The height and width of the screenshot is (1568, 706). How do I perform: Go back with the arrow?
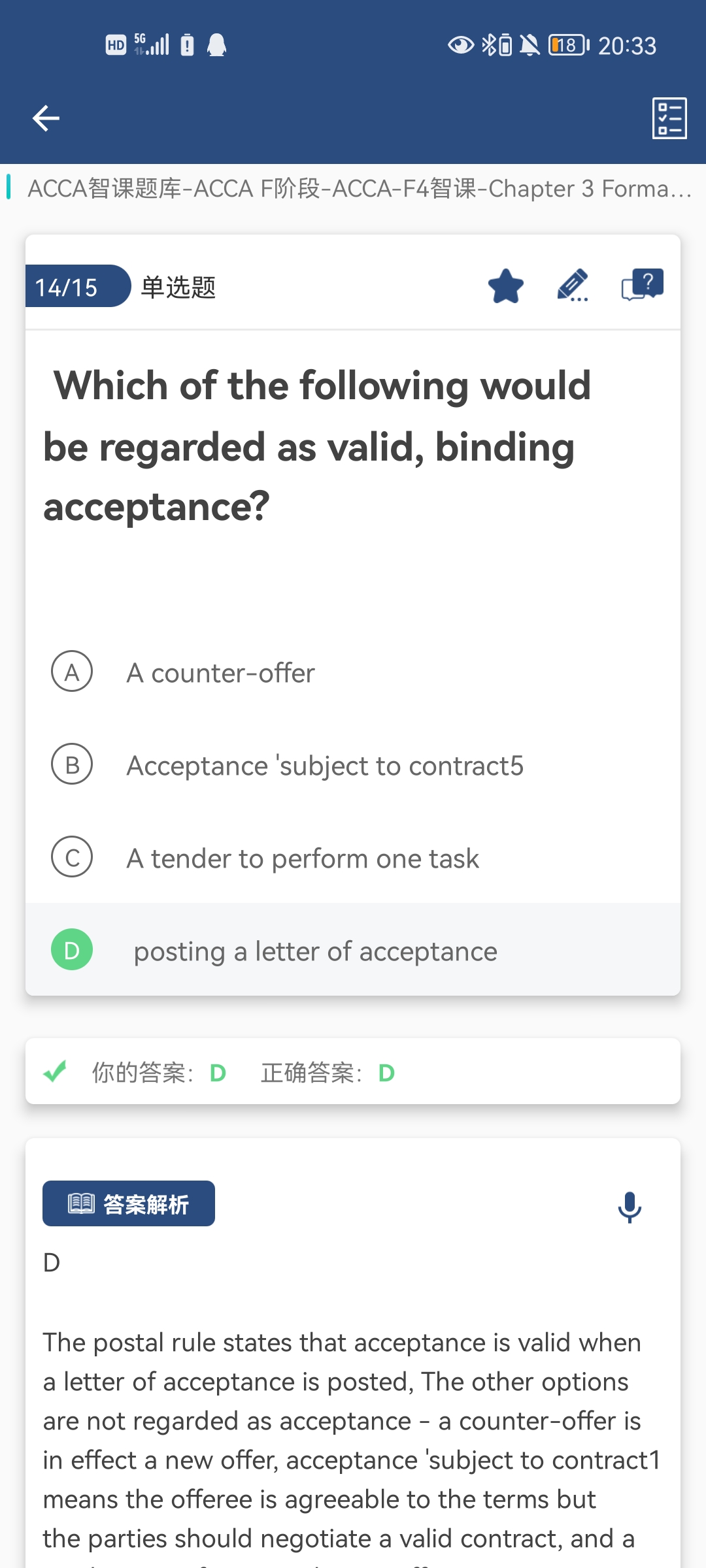(46, 118)
